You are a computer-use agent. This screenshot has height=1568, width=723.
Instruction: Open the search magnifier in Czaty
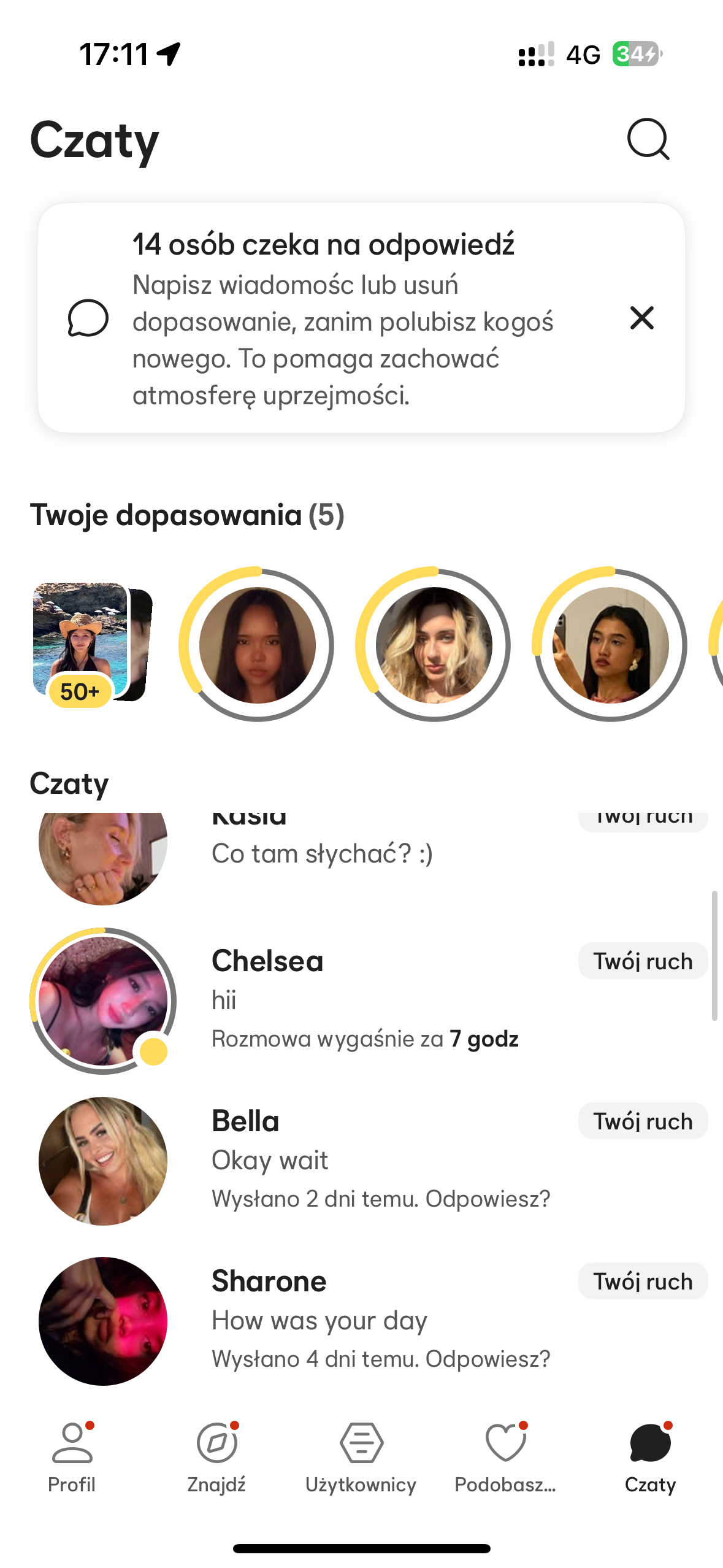648,139
